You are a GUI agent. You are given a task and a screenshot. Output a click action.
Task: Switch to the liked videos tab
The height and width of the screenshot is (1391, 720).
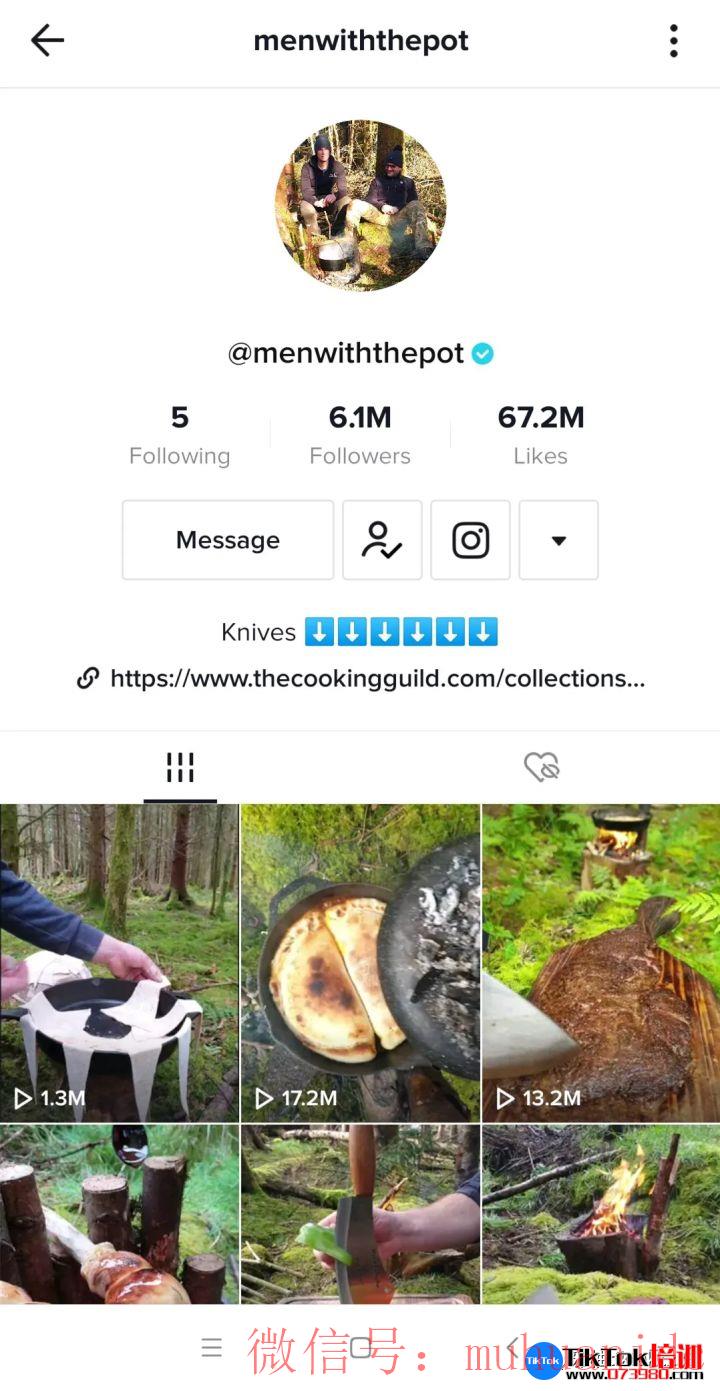(541, 768)
